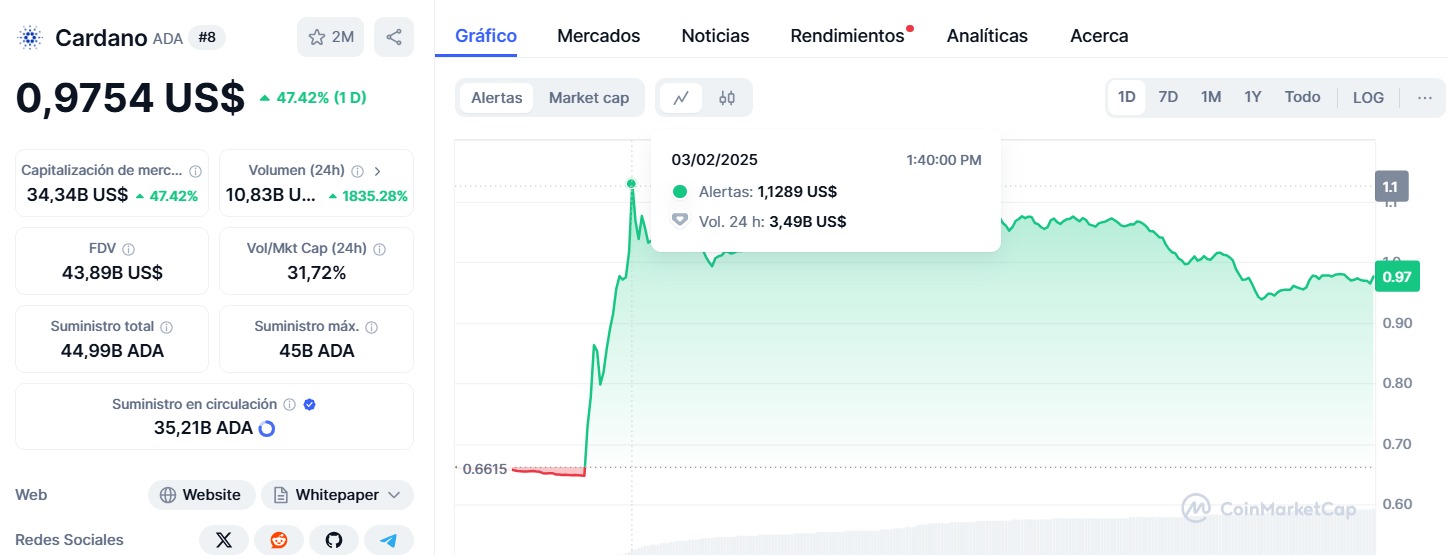The height and width of the screenshot is (555, 1449).
Task: Set chart range to 7D
Action: [1168, 97]
